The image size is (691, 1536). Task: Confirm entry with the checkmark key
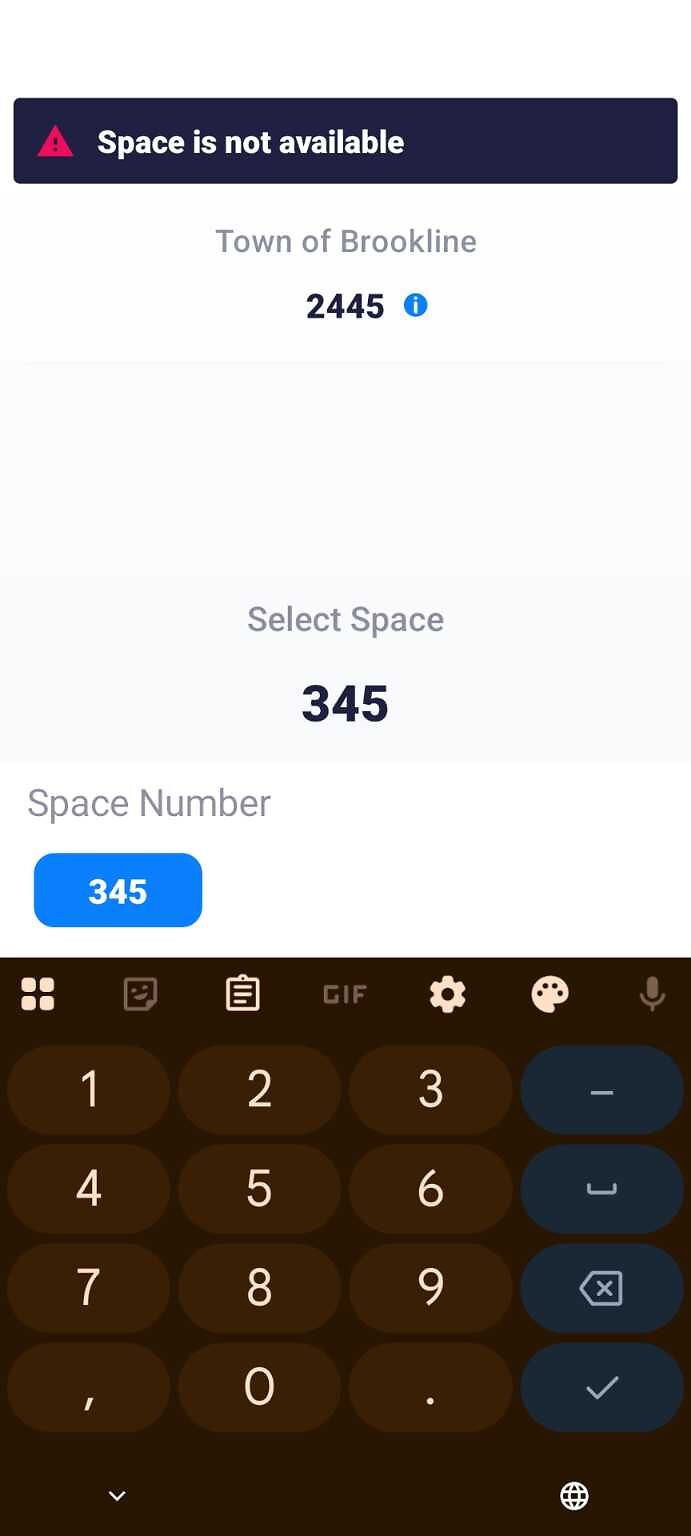(x=601, y=1387)
